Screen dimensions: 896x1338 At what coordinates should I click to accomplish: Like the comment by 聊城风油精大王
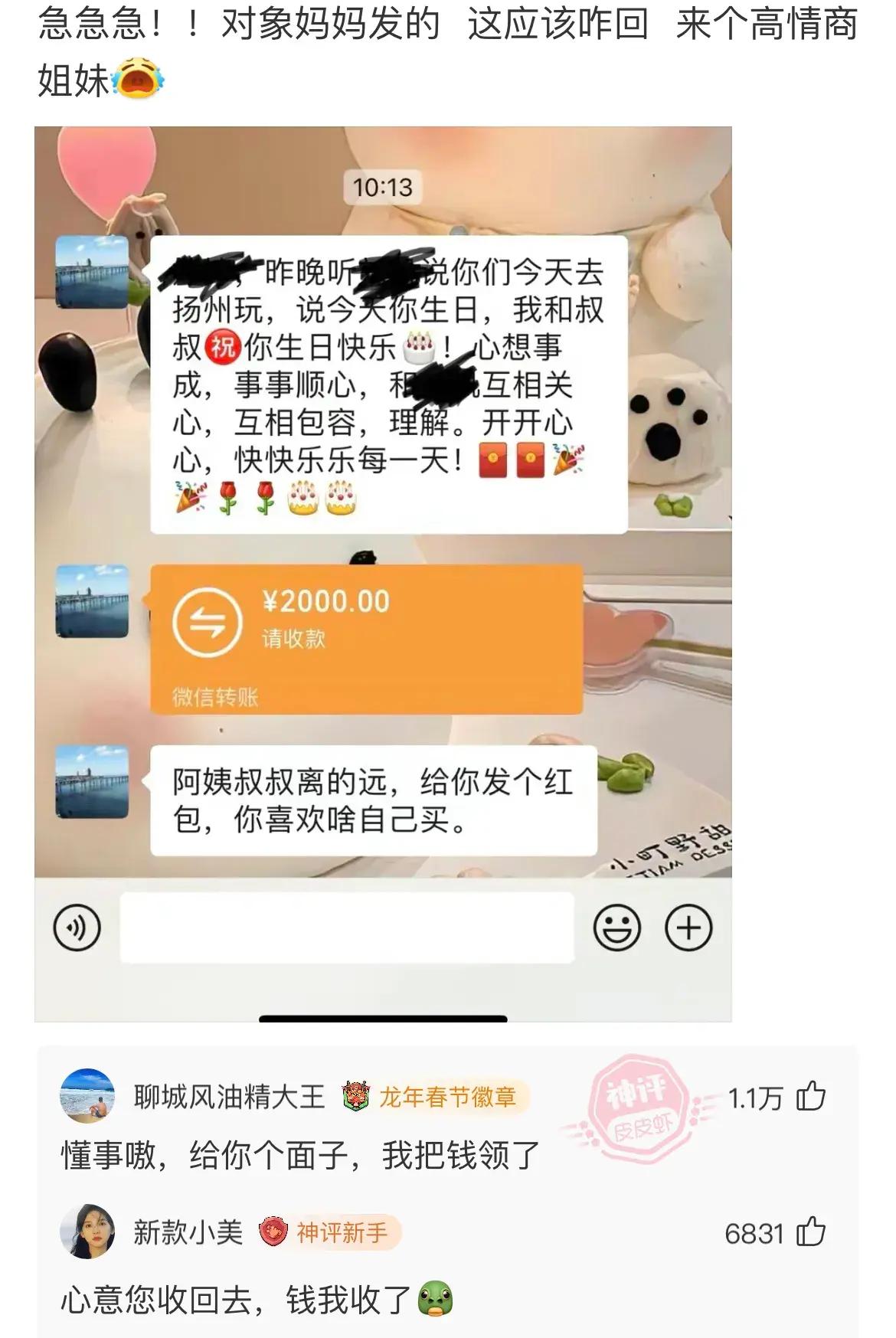[811, 1097]
